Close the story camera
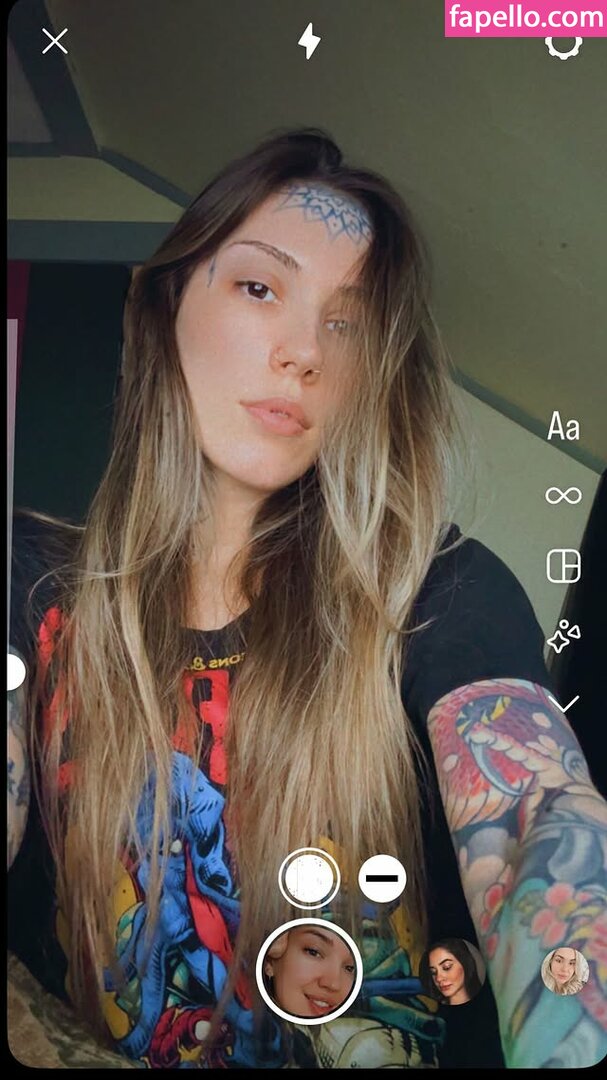 [x=55, y=41]
